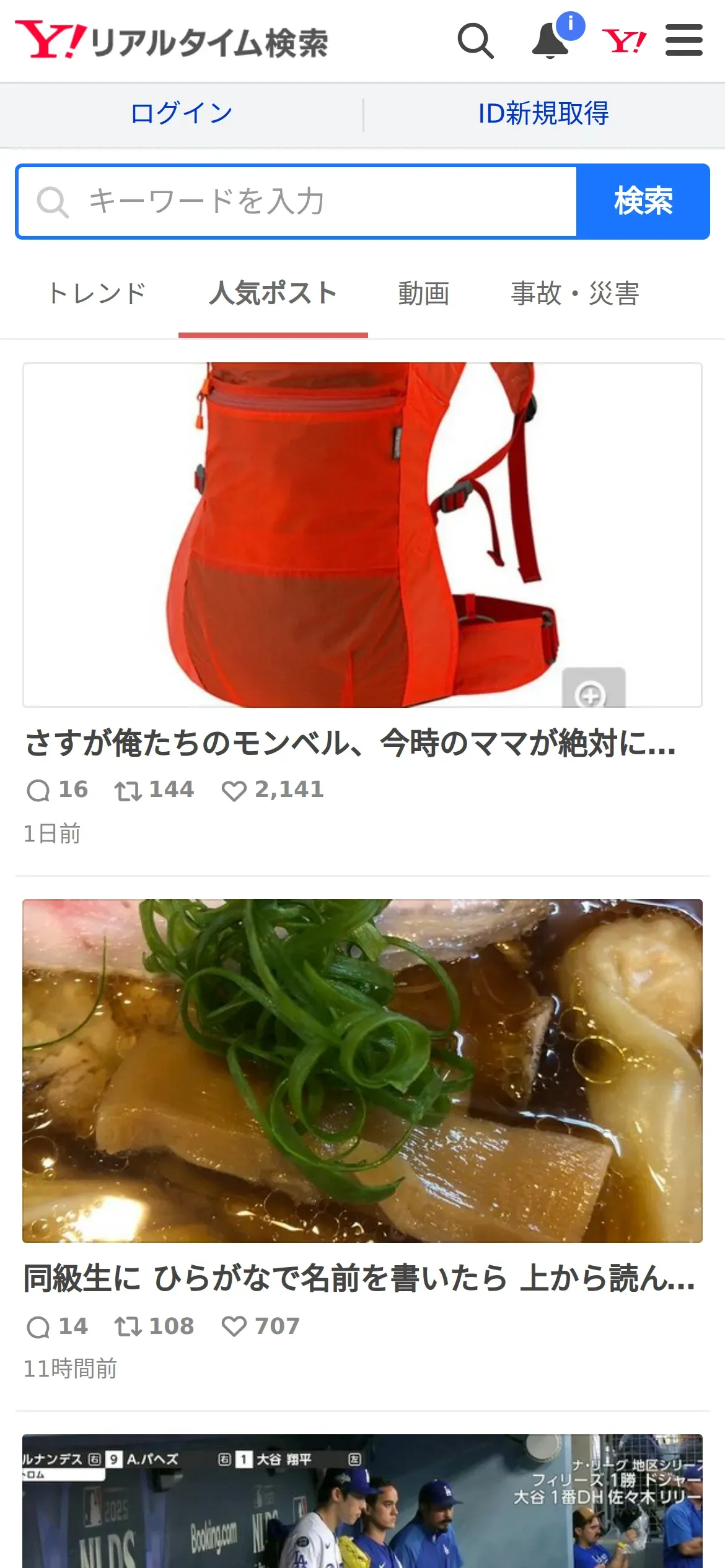The height and width of the screenshot is (1568, 725).
Task: Switch to the 動画 tab
Action: [423, 294]
